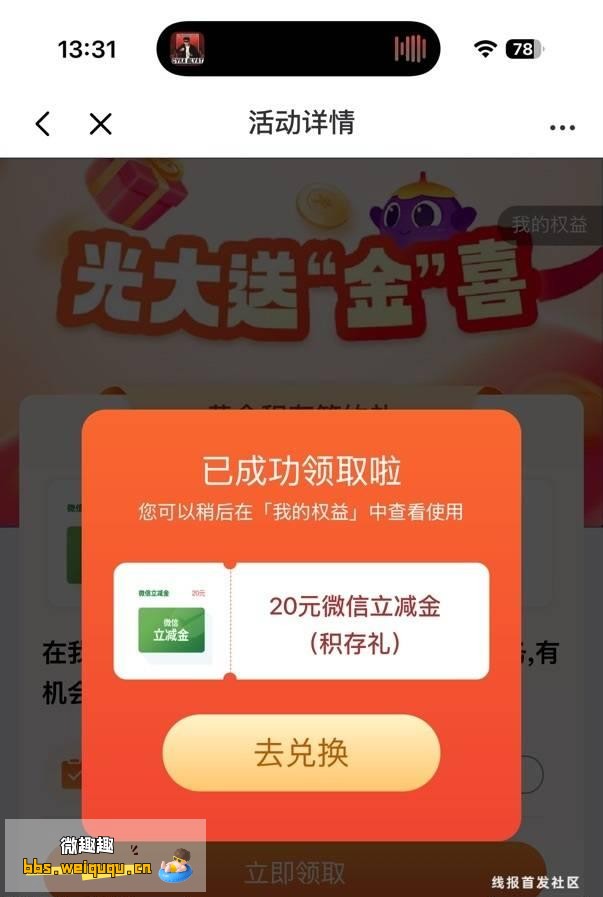Open 我的权益 on the banner
Viewport: 603px width, 897px height.
549,225
